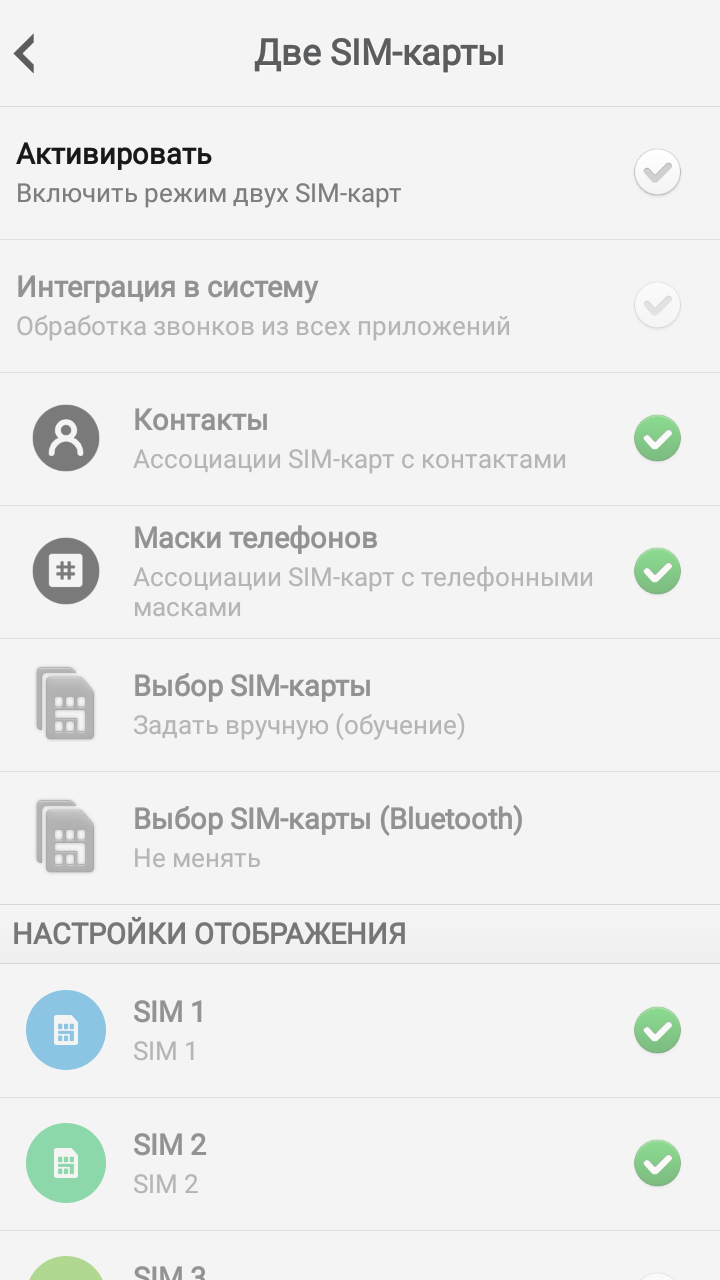Image resolution: width=720 pixels, height=1280 pixels.
Task: Toggle the SIM 2 display checkbox
Action: pyautogui.click(x=657, y=1164)
